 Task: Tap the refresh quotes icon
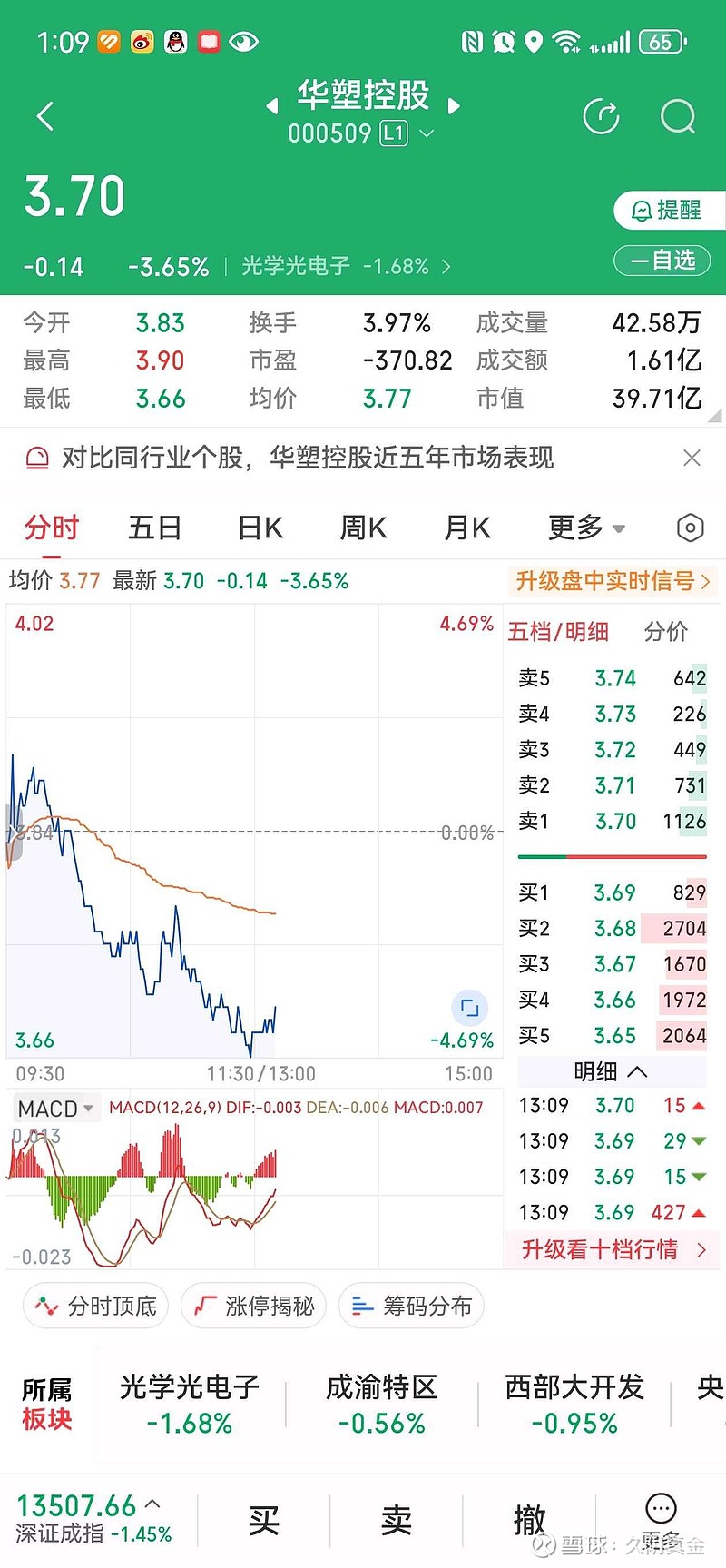[x=601, y=116]
